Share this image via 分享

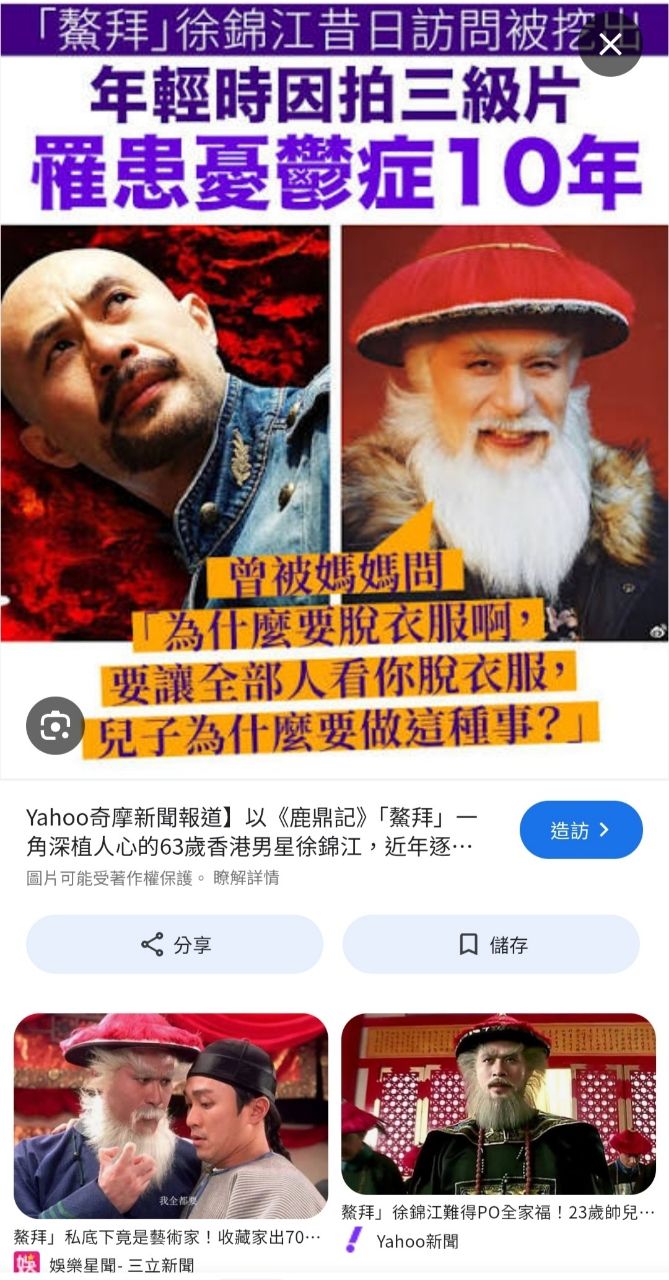(175, 944)
